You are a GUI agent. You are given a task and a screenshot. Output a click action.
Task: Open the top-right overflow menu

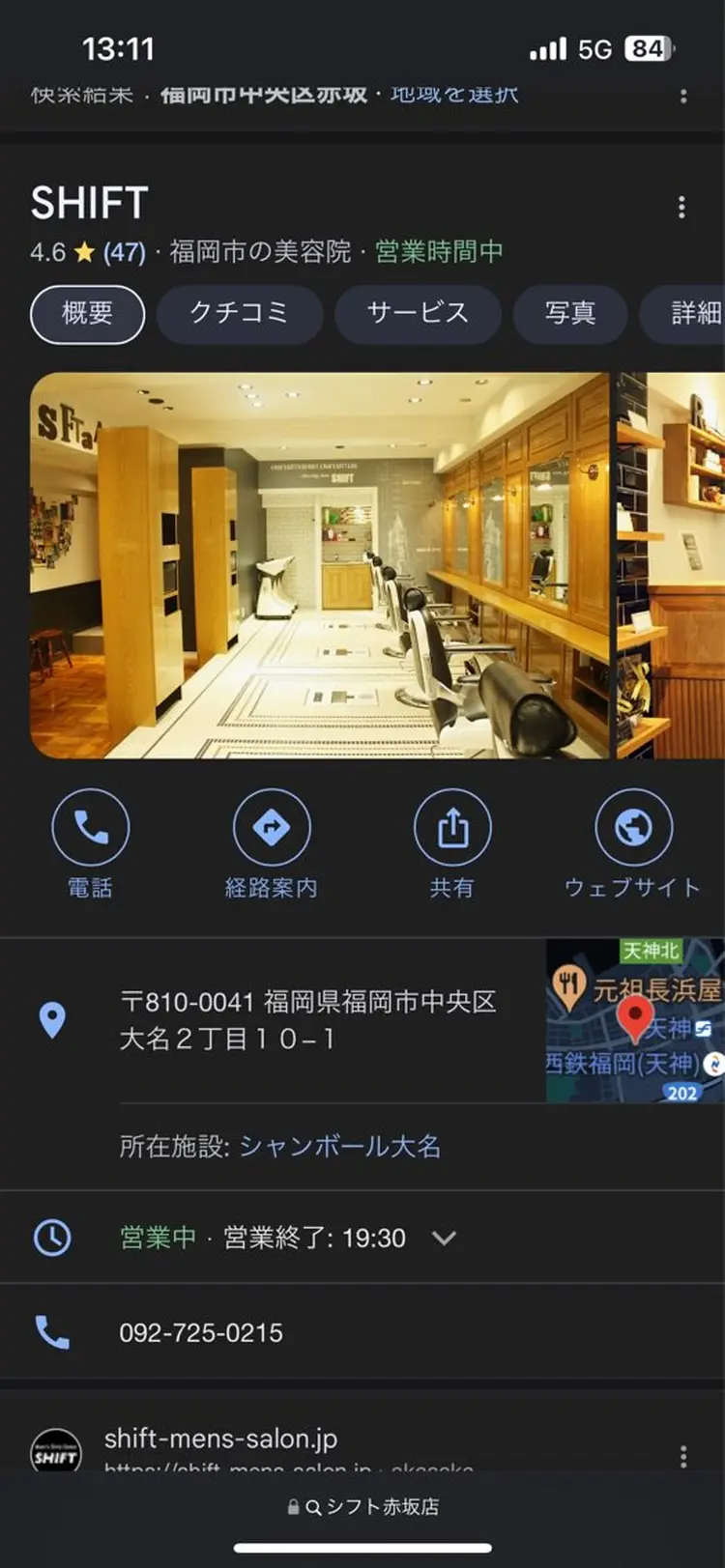click(681, 93)
